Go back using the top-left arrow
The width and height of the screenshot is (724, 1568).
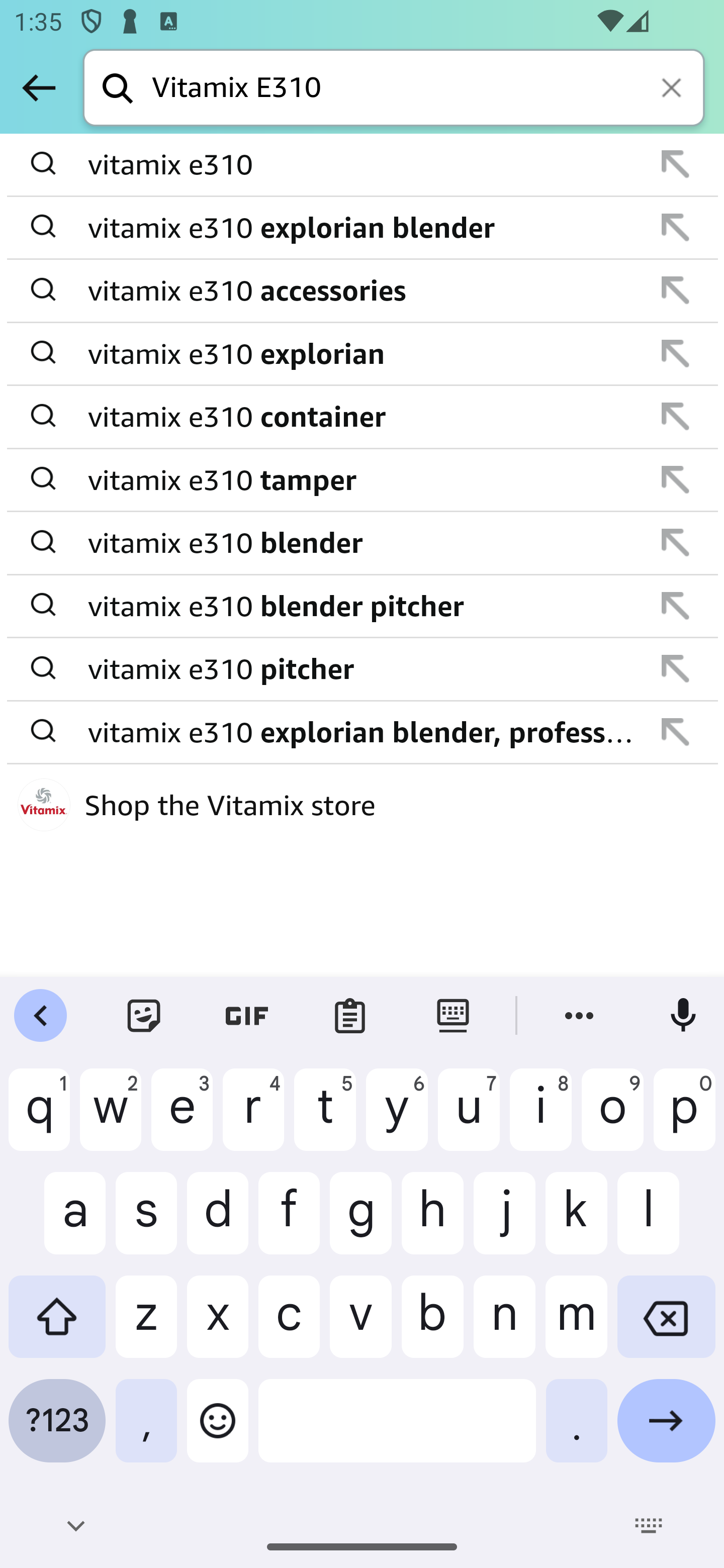click(39, 87)
